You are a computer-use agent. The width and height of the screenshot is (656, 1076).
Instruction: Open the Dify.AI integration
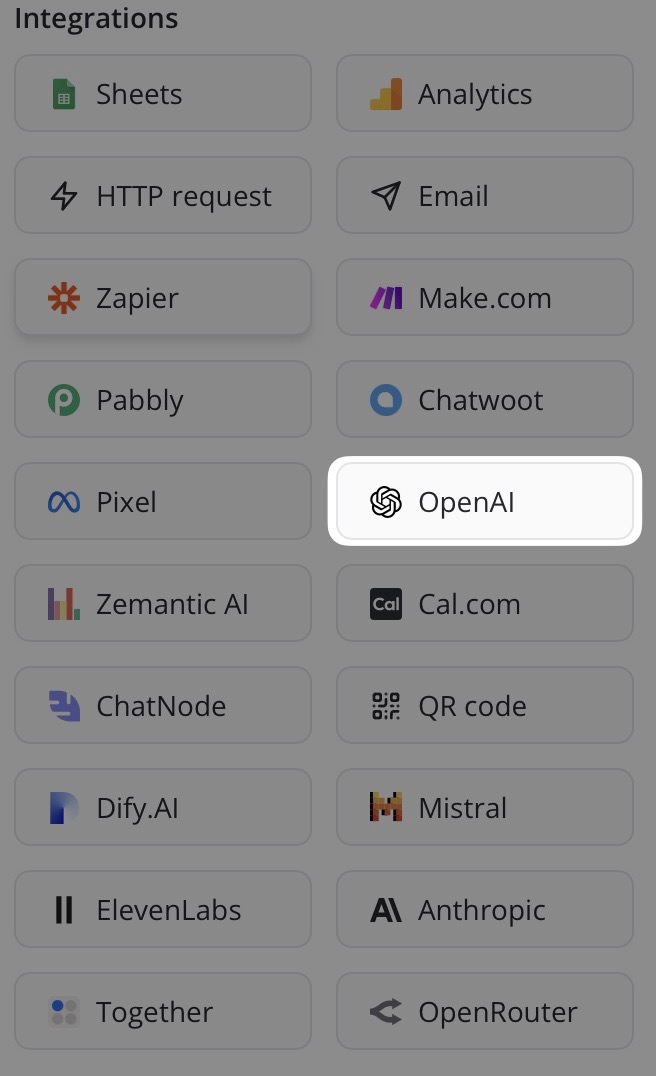[163, 808]
